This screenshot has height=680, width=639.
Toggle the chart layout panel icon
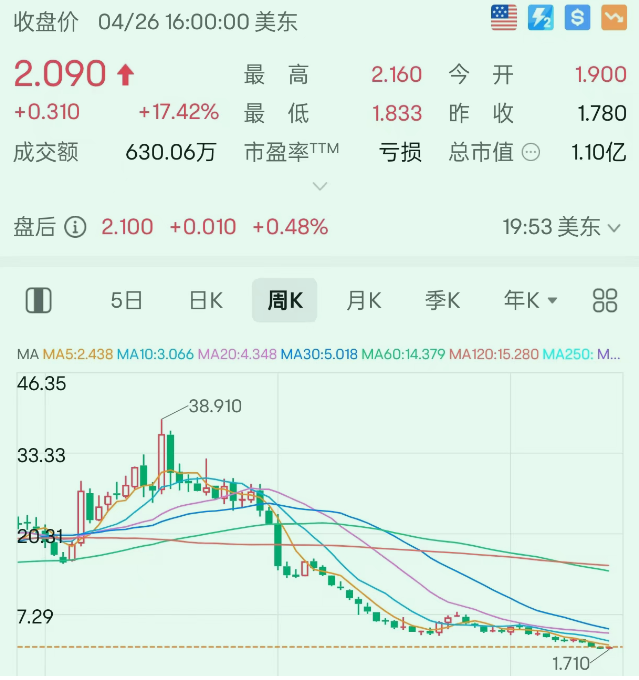coord(38,300)
